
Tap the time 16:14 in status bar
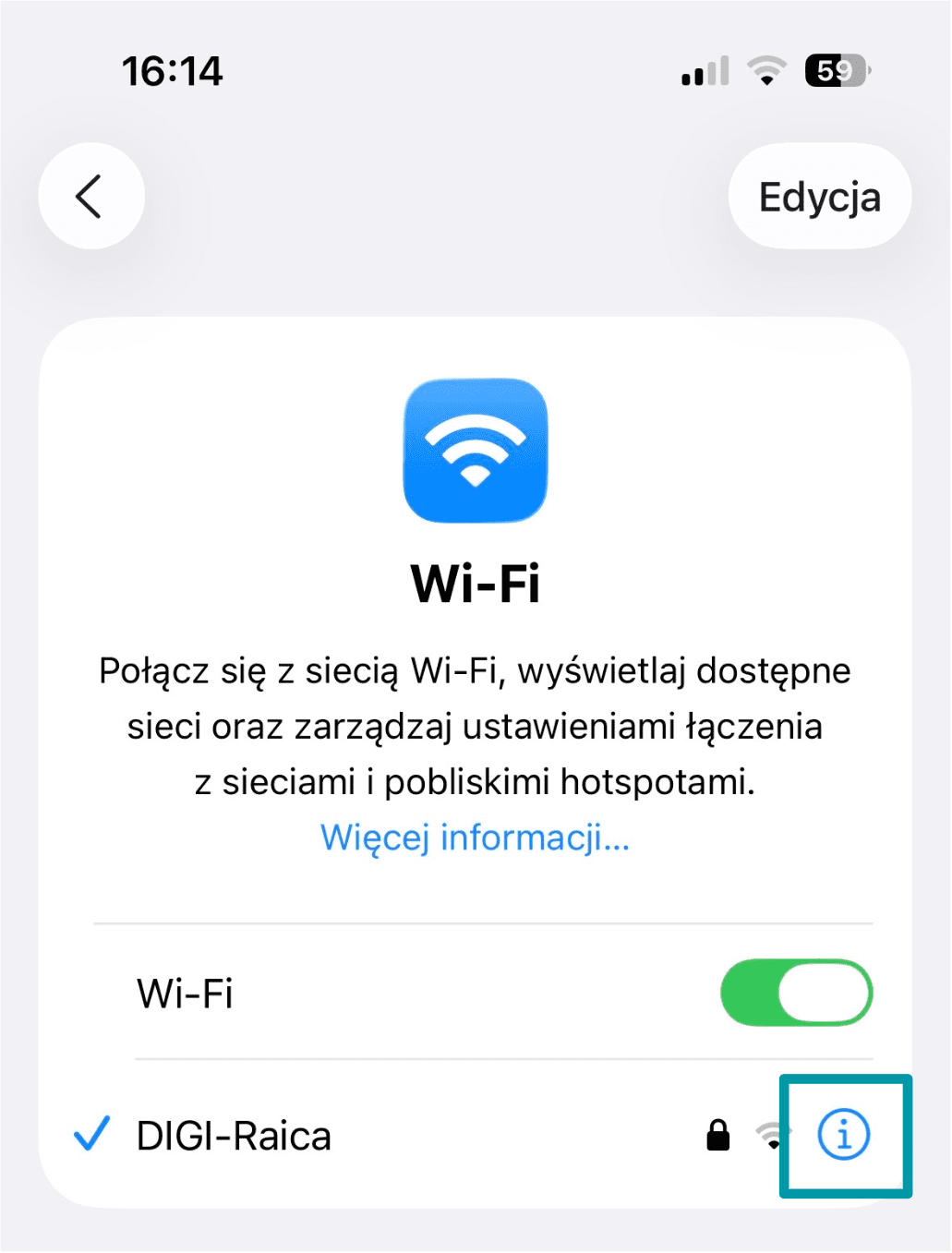tap(172, 70)
